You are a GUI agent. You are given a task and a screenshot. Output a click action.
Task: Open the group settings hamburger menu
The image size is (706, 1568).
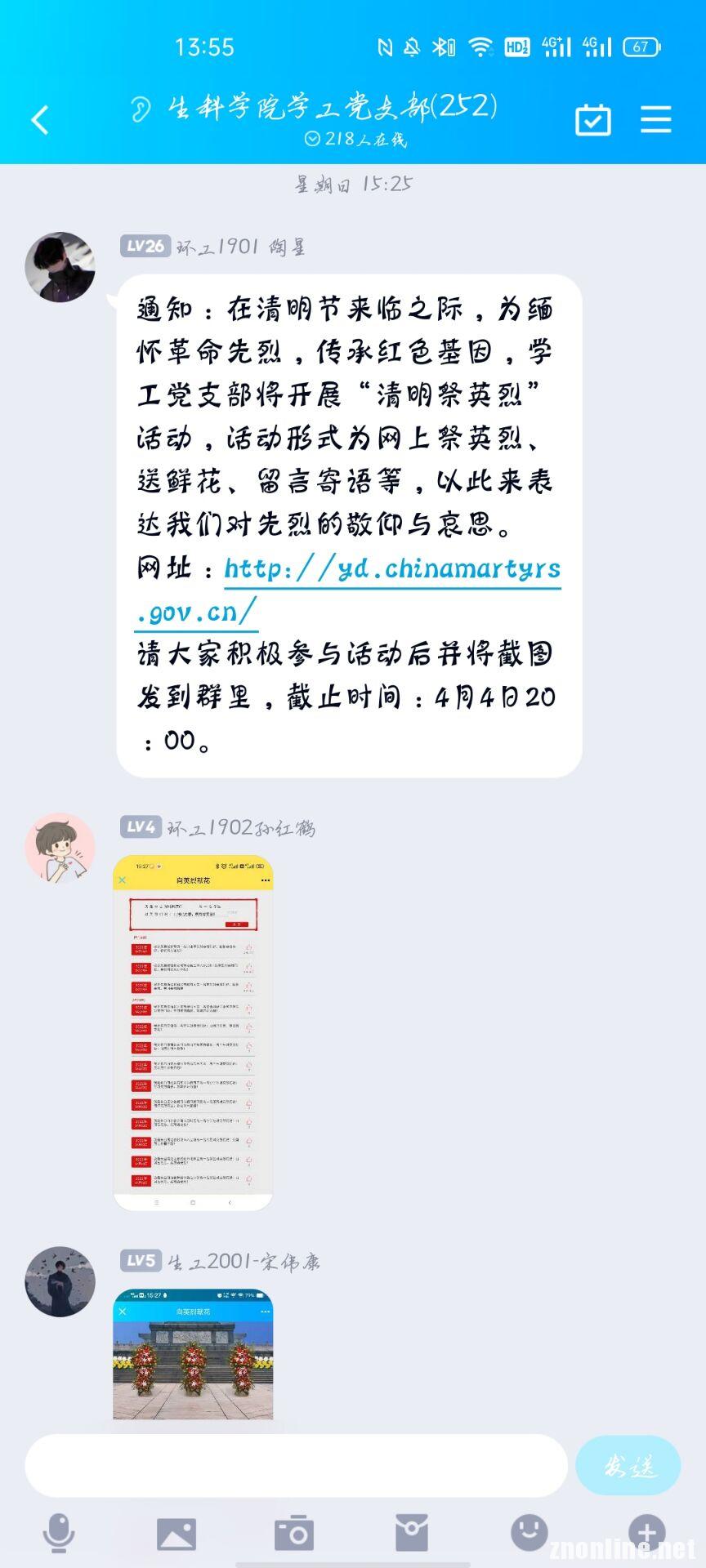coord(655,119)
